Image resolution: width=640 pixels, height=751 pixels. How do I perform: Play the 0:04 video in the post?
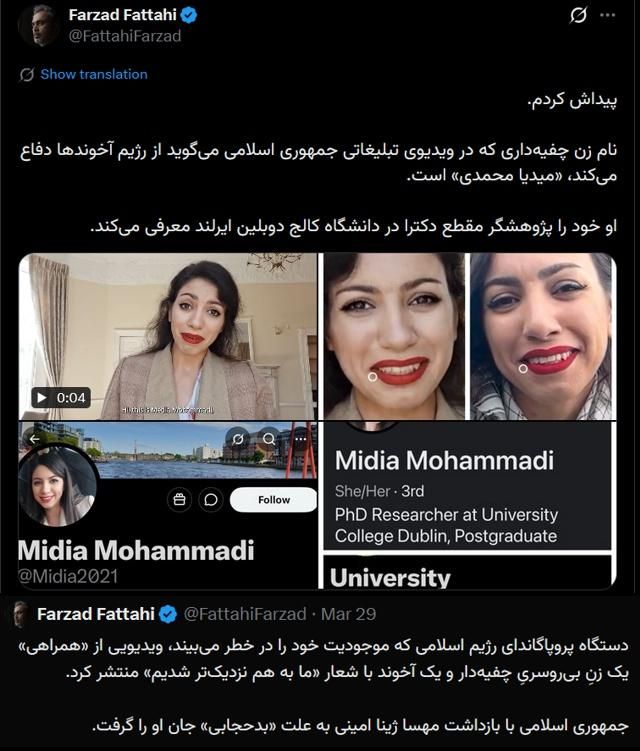tap(167, 336)
